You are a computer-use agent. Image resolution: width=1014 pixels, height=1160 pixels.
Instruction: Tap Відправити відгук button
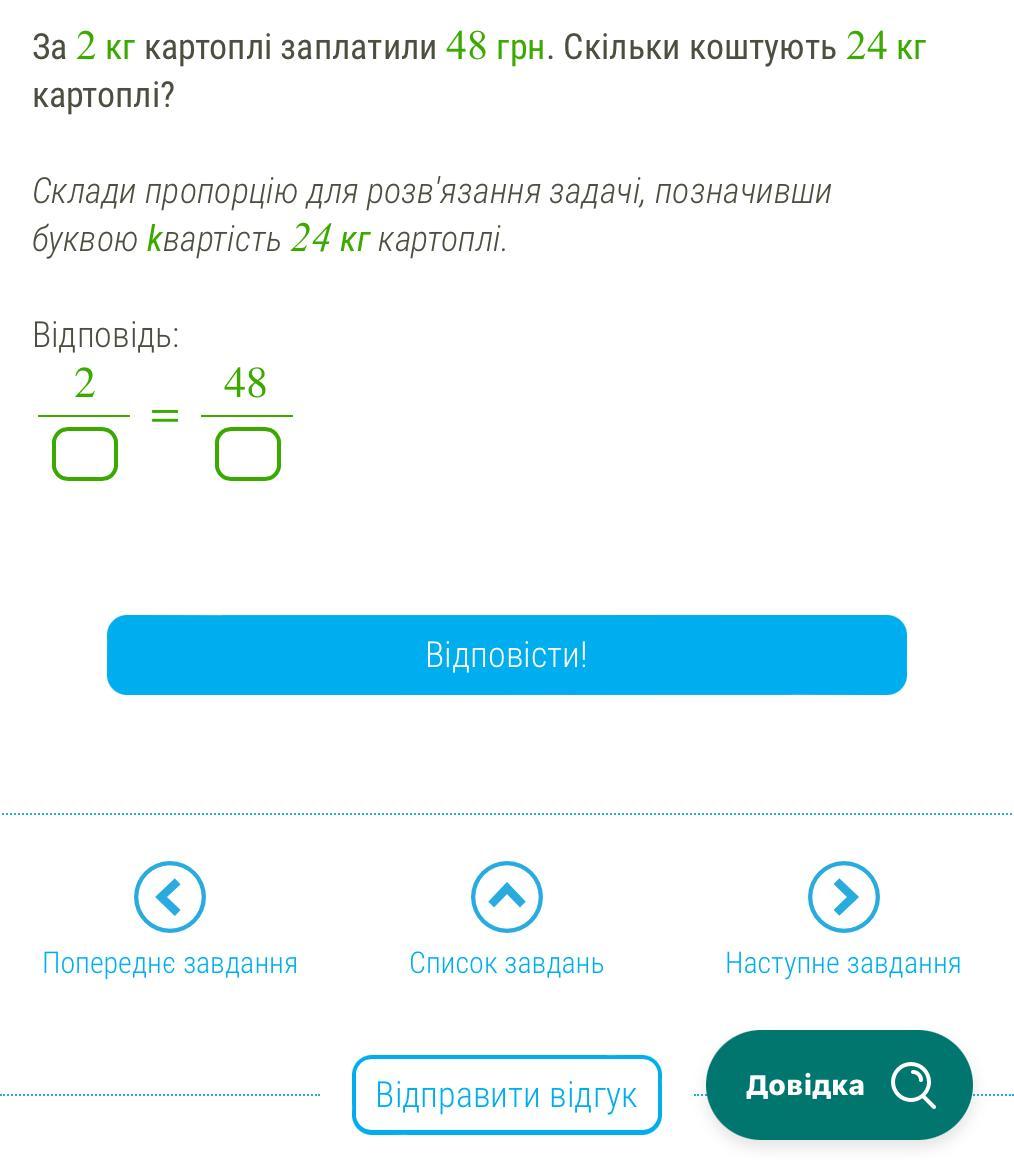tap(506, 1095)
